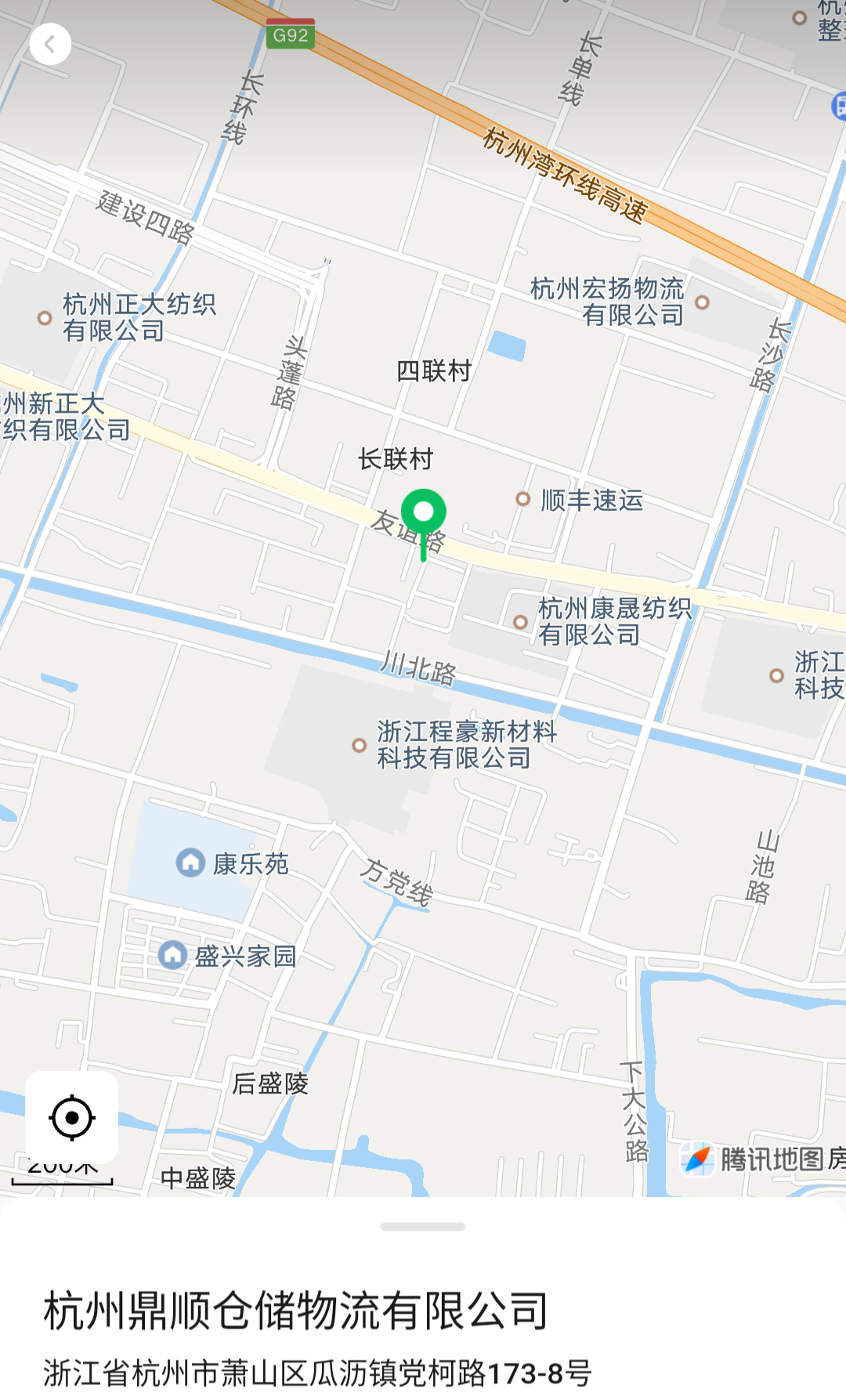Select 杭州正大纺织有限公司 map marker
Viewport: 846px width, 1400px height.
pos(45,318)
